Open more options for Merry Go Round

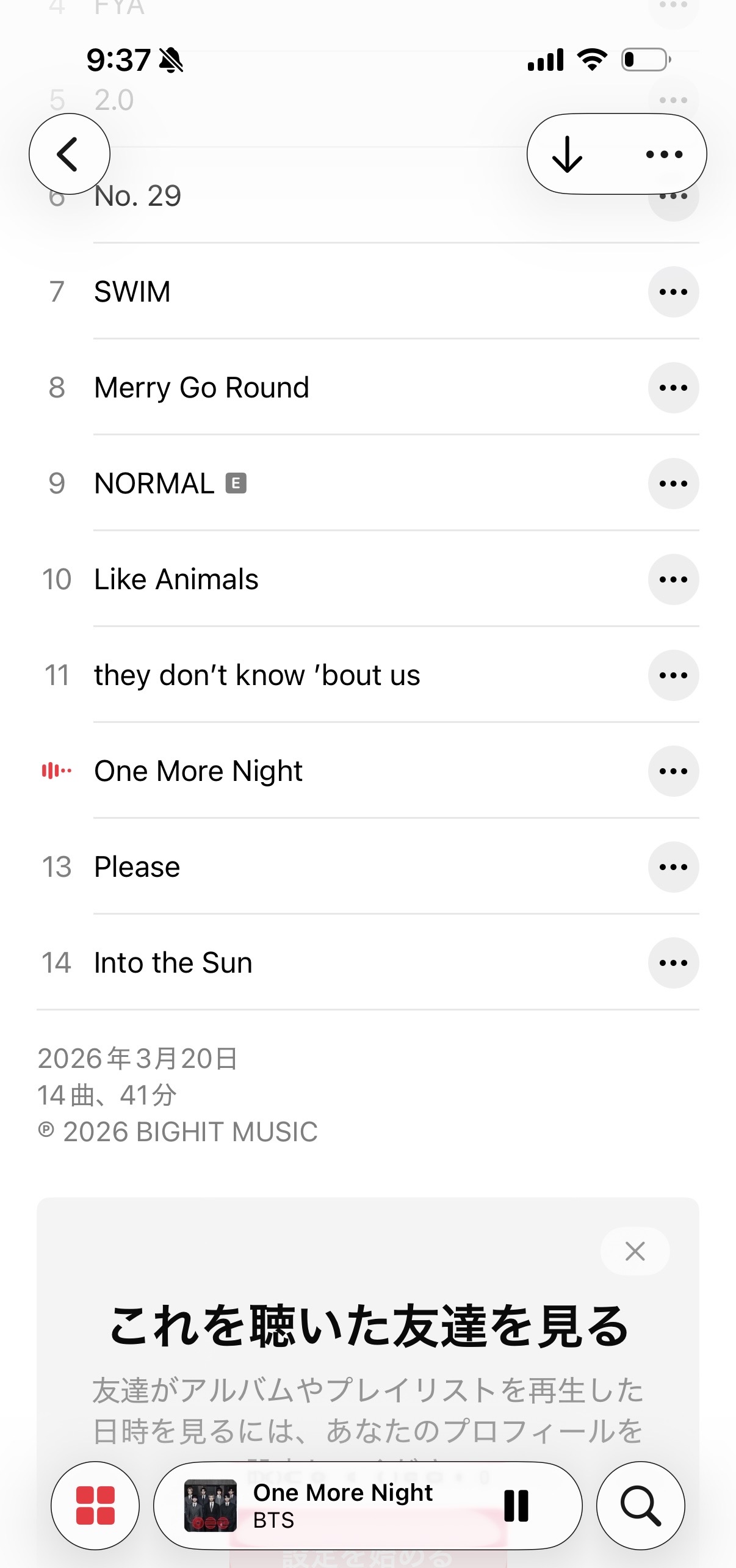click(673, 388)
